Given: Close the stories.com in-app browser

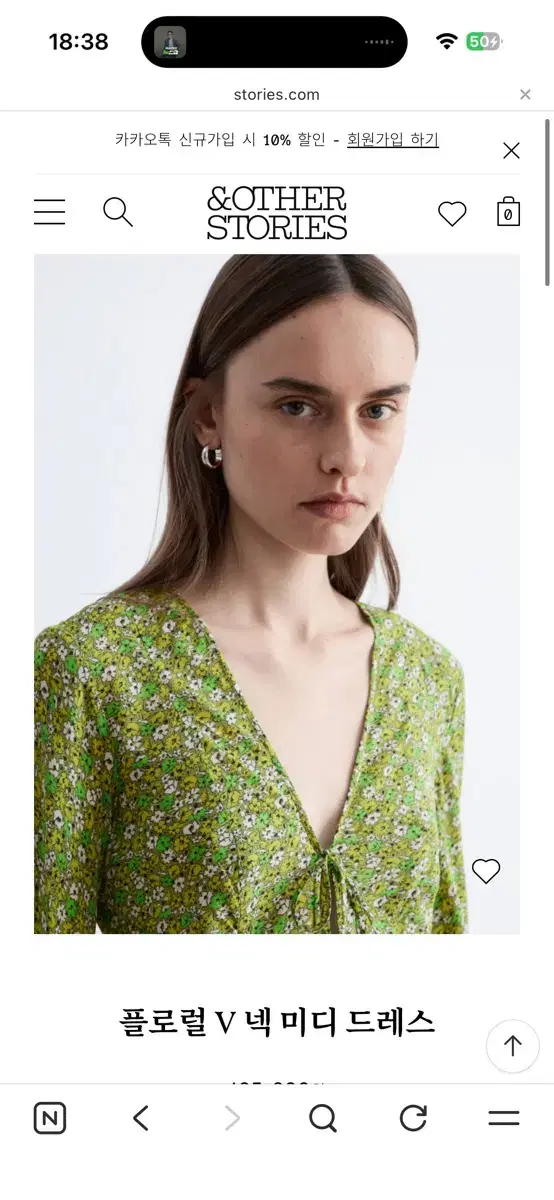Looking at the screenshot, I should click(x=525, y=95).
